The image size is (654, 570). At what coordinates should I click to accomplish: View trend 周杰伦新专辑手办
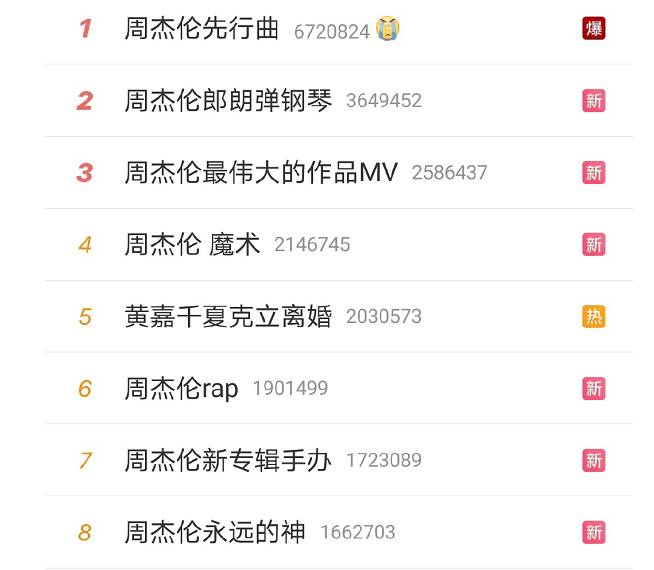[x=228, y=461]
